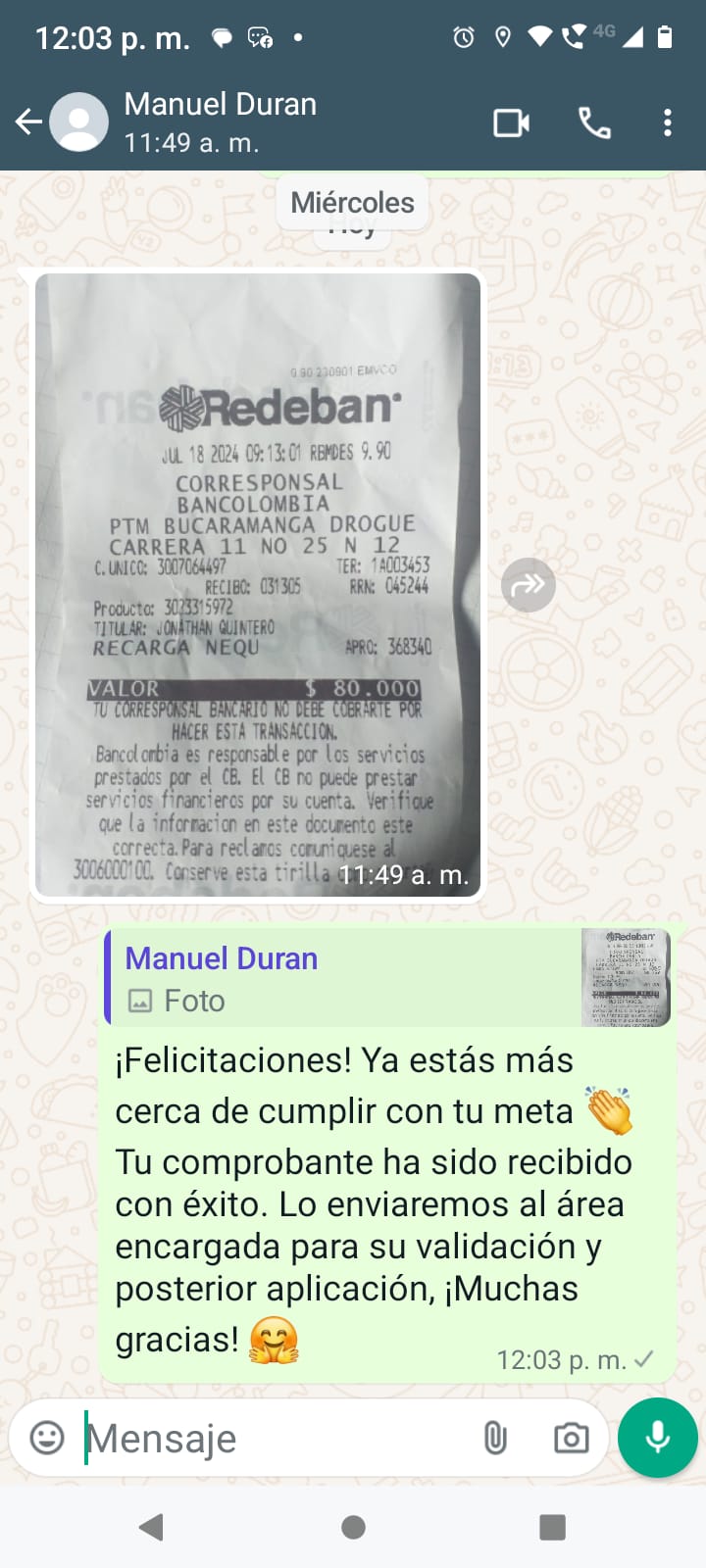The width and height of the screenshot is (706, 1568).
Task: Open the emoji picker
Action: coord(47,1438)
